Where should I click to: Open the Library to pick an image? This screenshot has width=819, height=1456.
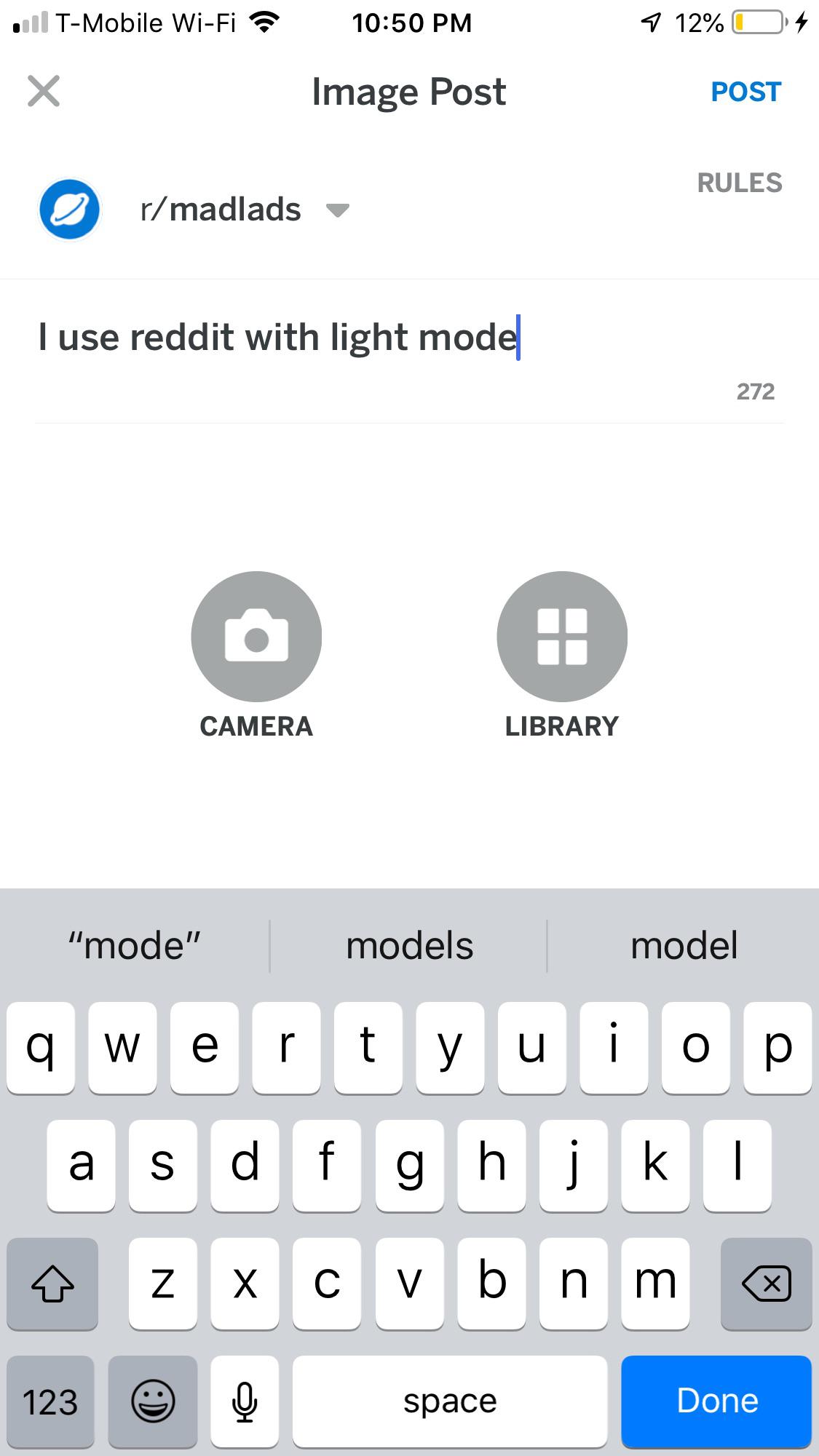[561, 635]
